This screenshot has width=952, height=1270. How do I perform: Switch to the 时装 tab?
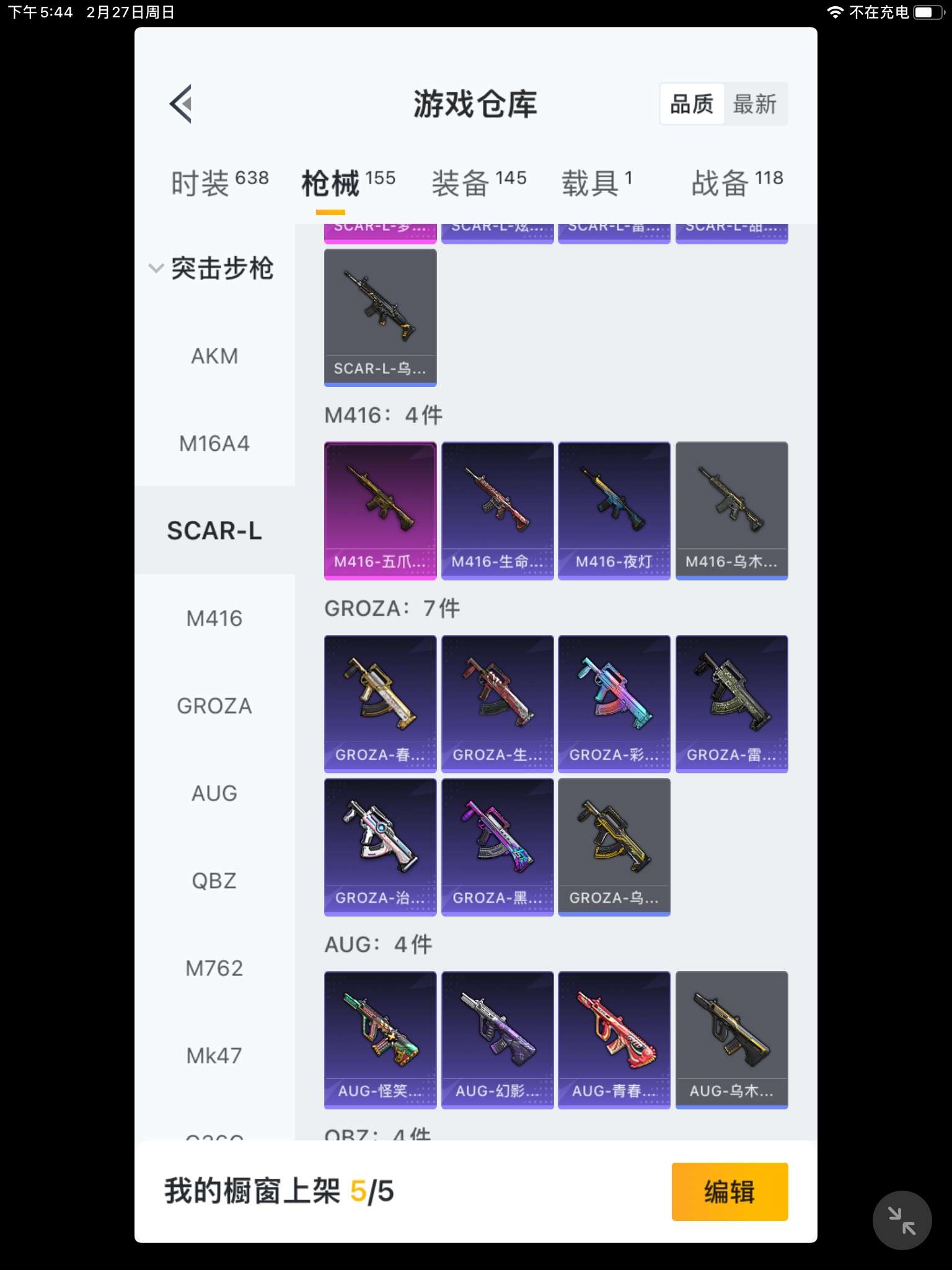(x=219, y=182)
